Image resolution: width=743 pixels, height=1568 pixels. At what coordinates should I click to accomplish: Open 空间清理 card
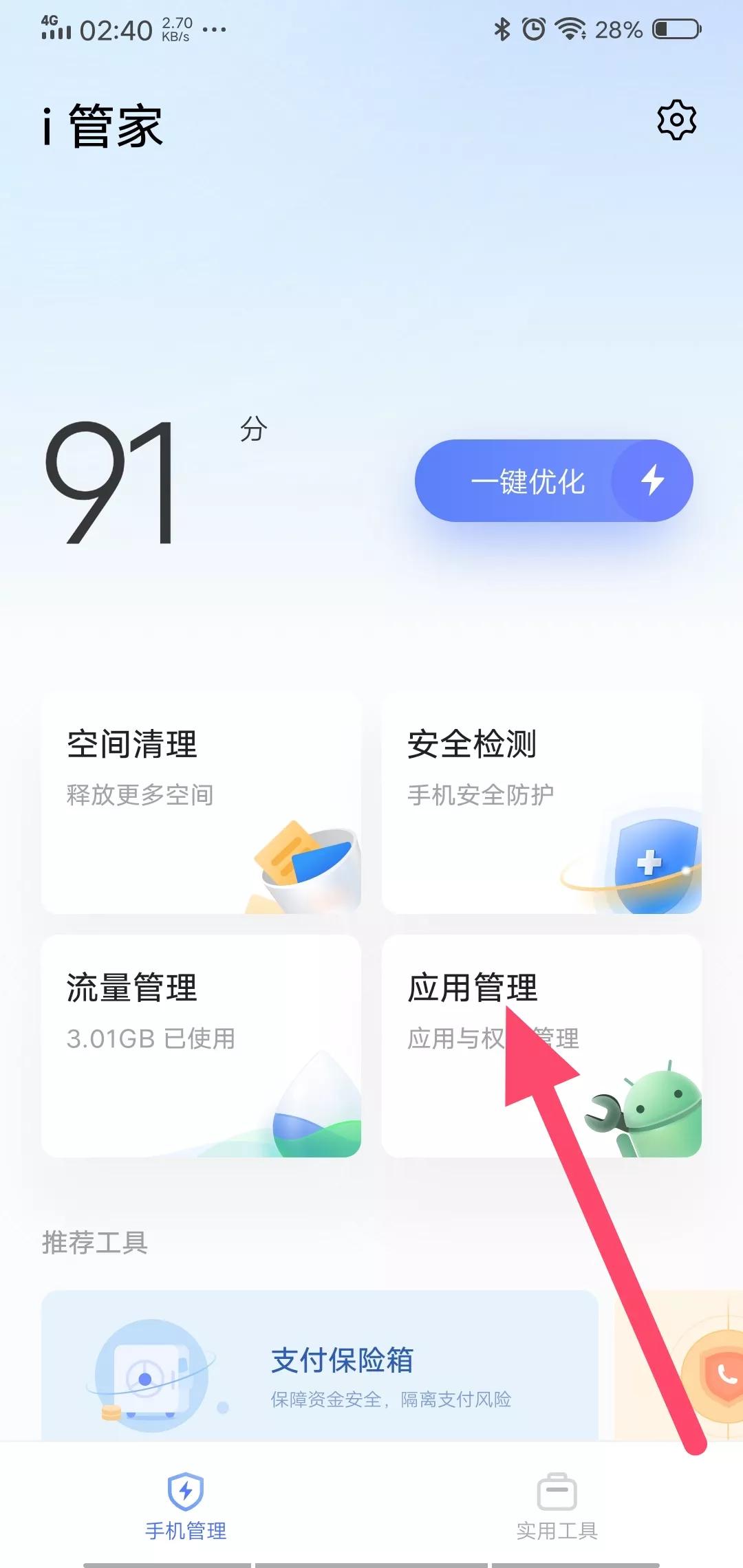tap(201, 803)
